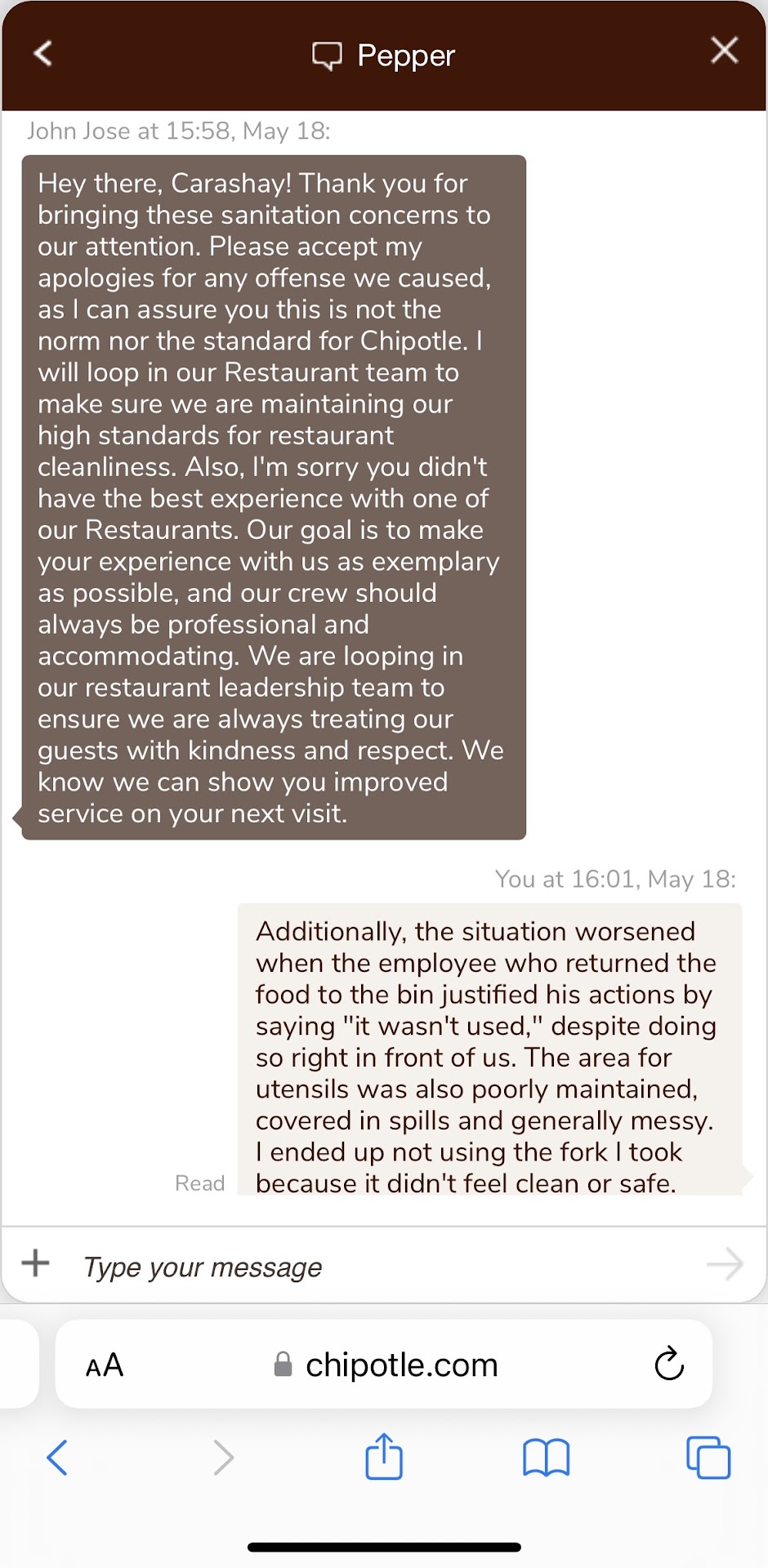Navigate back in Safari browser
The width and height of the screenshot is (768, 1568).
(x=57, y=1458)
